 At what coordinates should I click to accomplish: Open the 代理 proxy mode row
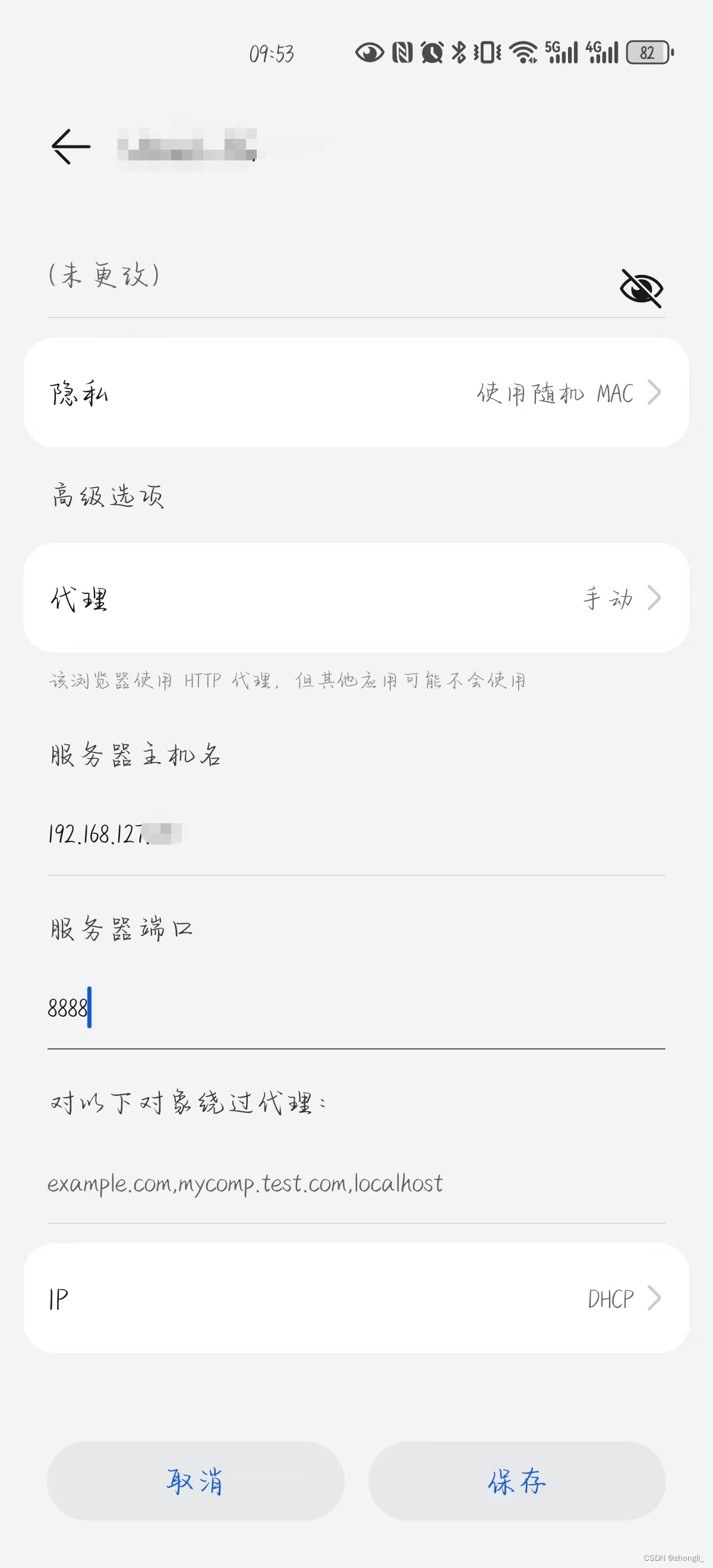(x=356, y=598)
